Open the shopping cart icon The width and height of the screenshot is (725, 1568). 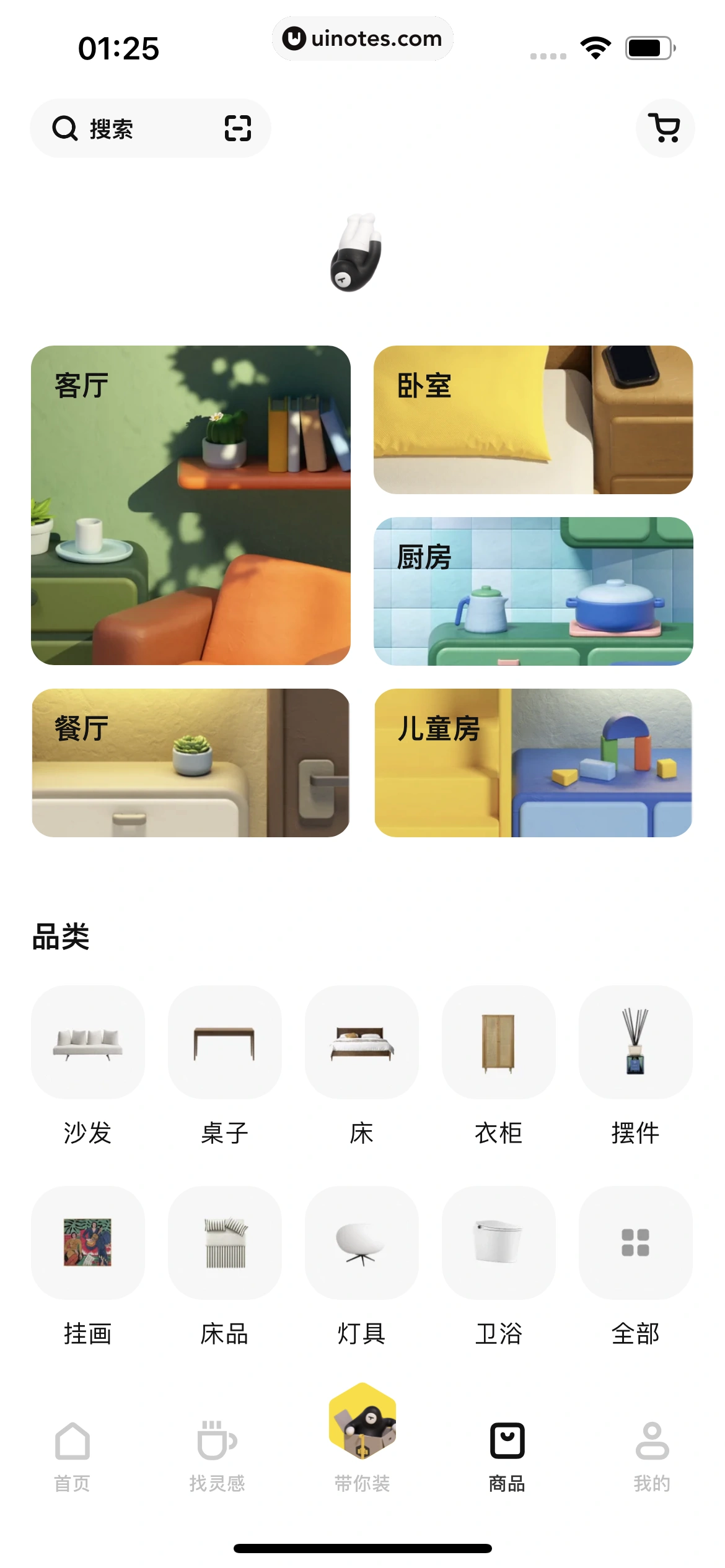pyautogui.click(x=665, y=128)
